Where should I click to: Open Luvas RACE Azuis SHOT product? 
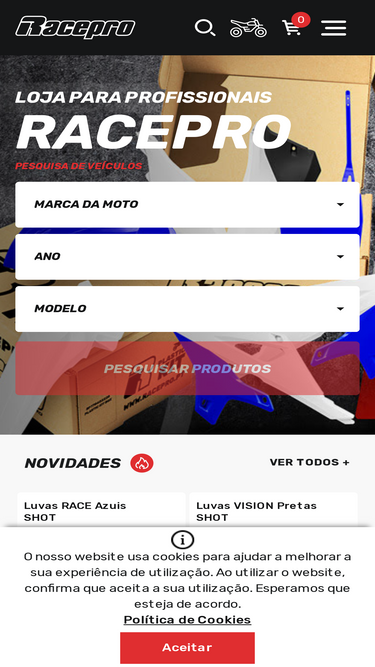101,511
